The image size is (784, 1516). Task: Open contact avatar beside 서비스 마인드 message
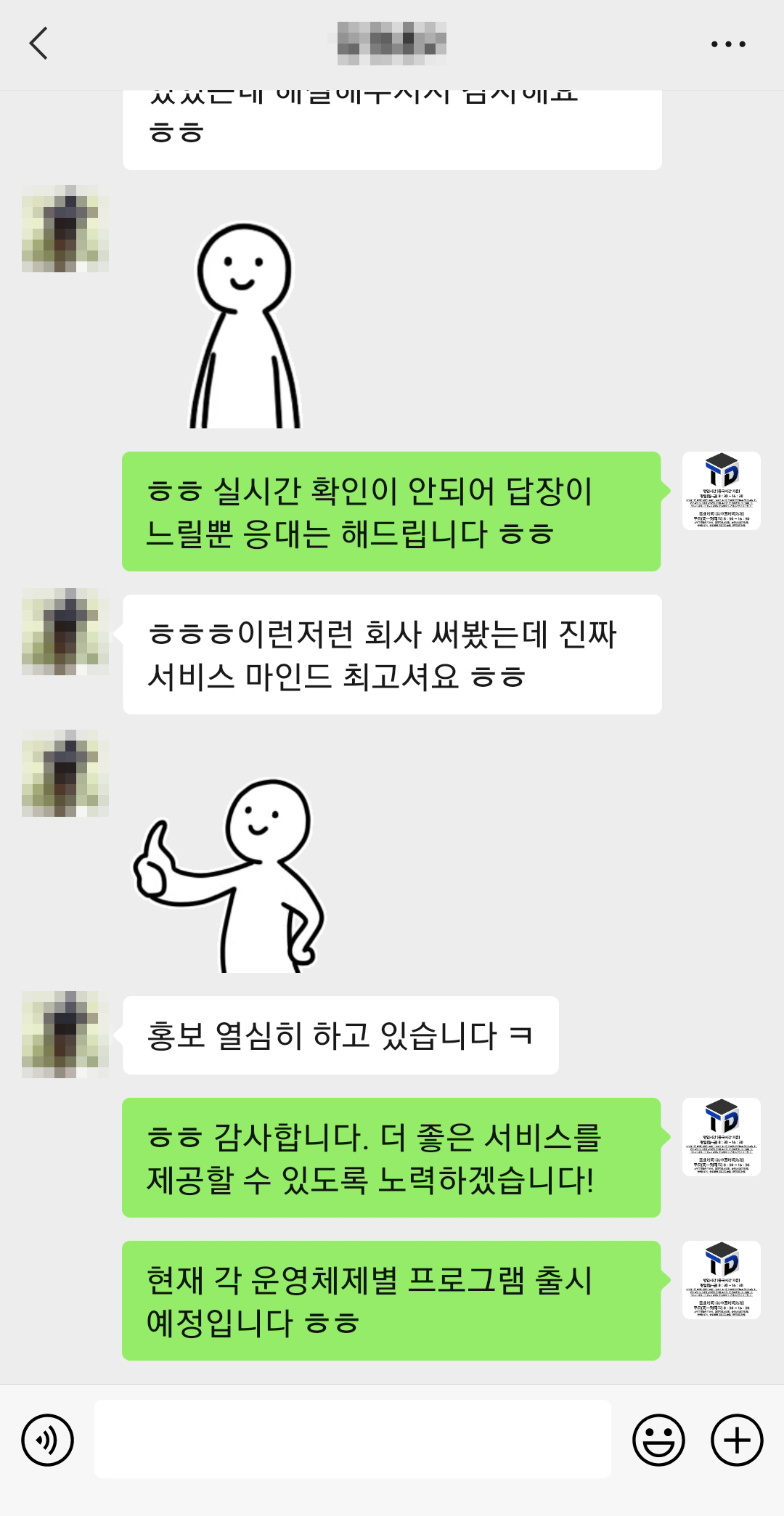click(65, 632)
